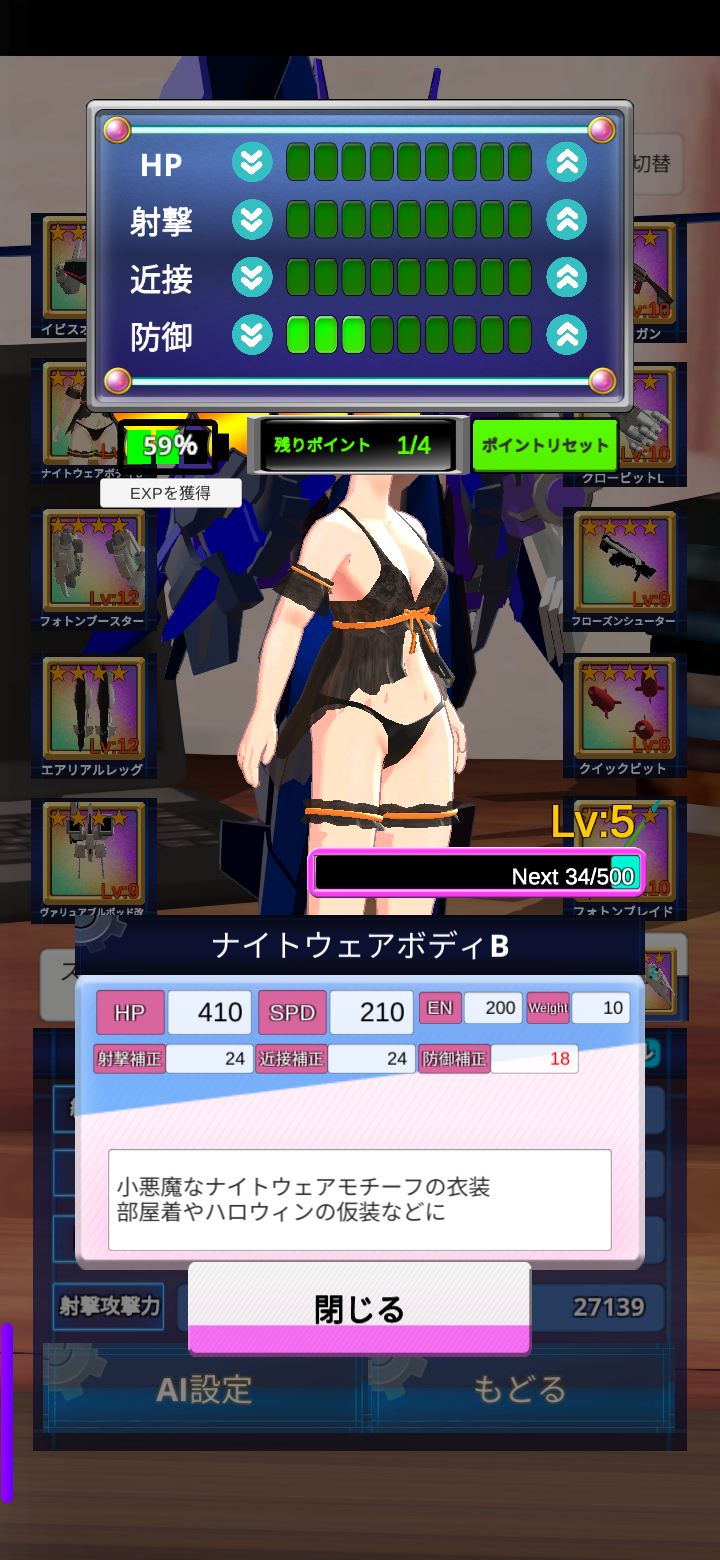Screen dimensions: 720x1560
Task: Decrease the HP stat points
Action: (252, 162)
